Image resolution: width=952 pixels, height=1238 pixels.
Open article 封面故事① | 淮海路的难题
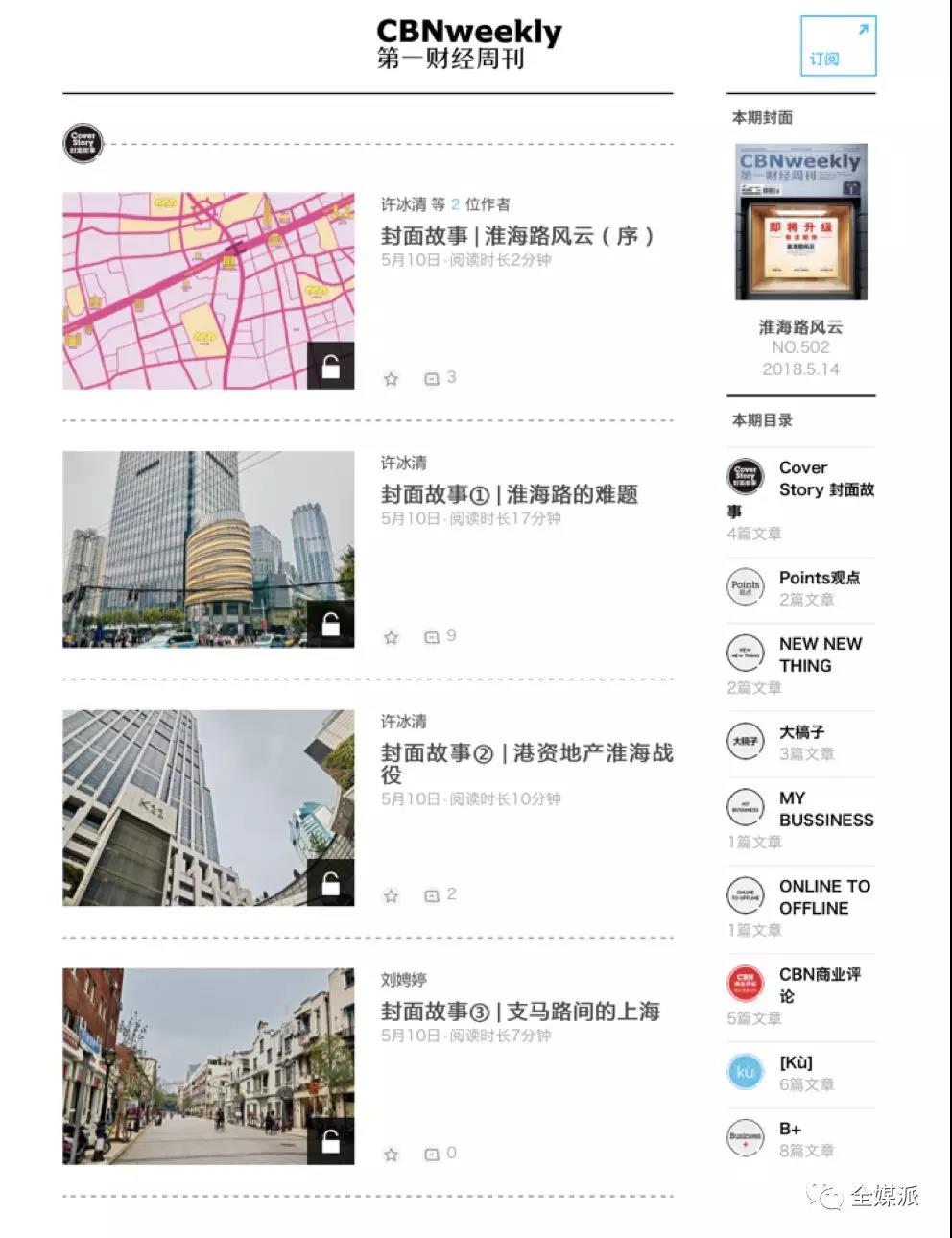(509, 494)
